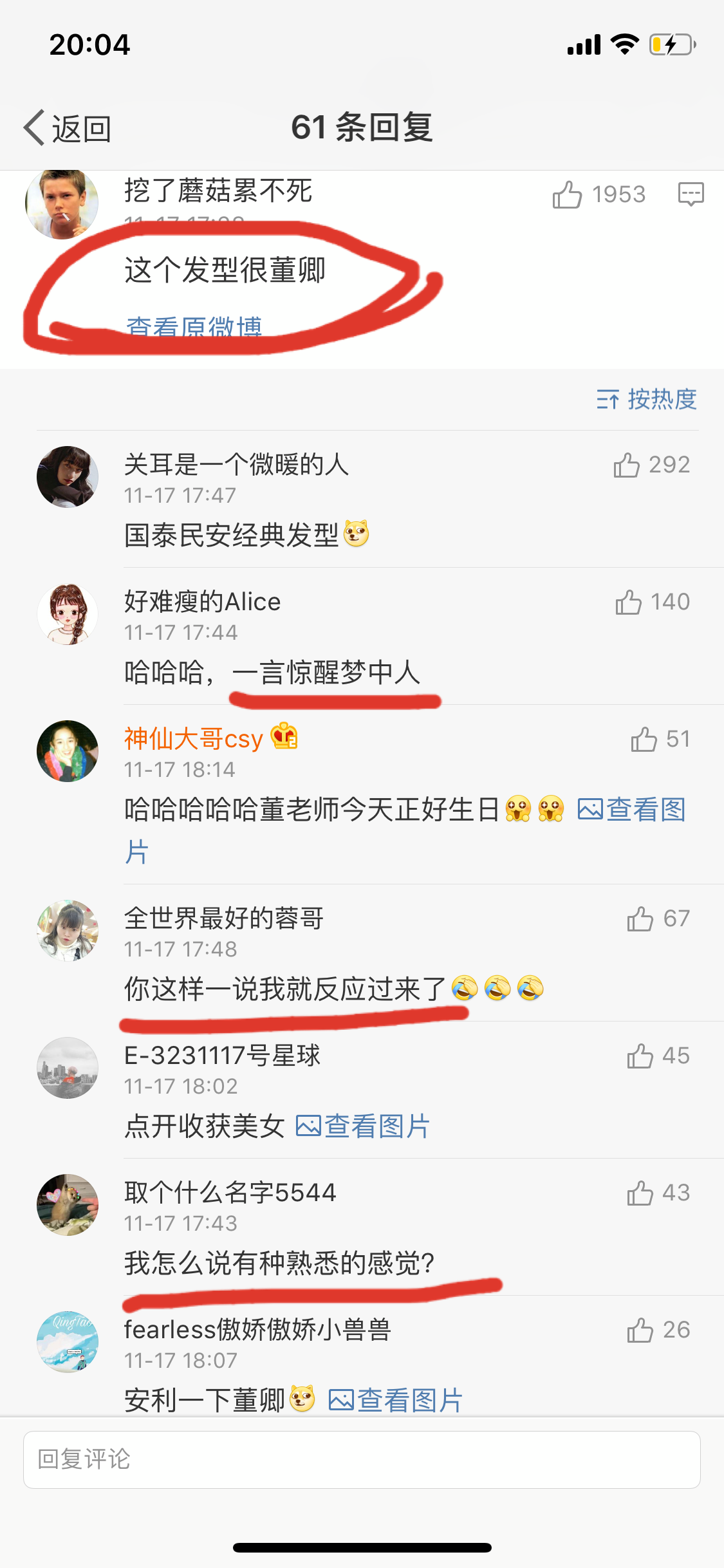The width and height of the screenshot is (724, 1568).
Task: Go back with the 返回 button
Action: tap(68, 128)
